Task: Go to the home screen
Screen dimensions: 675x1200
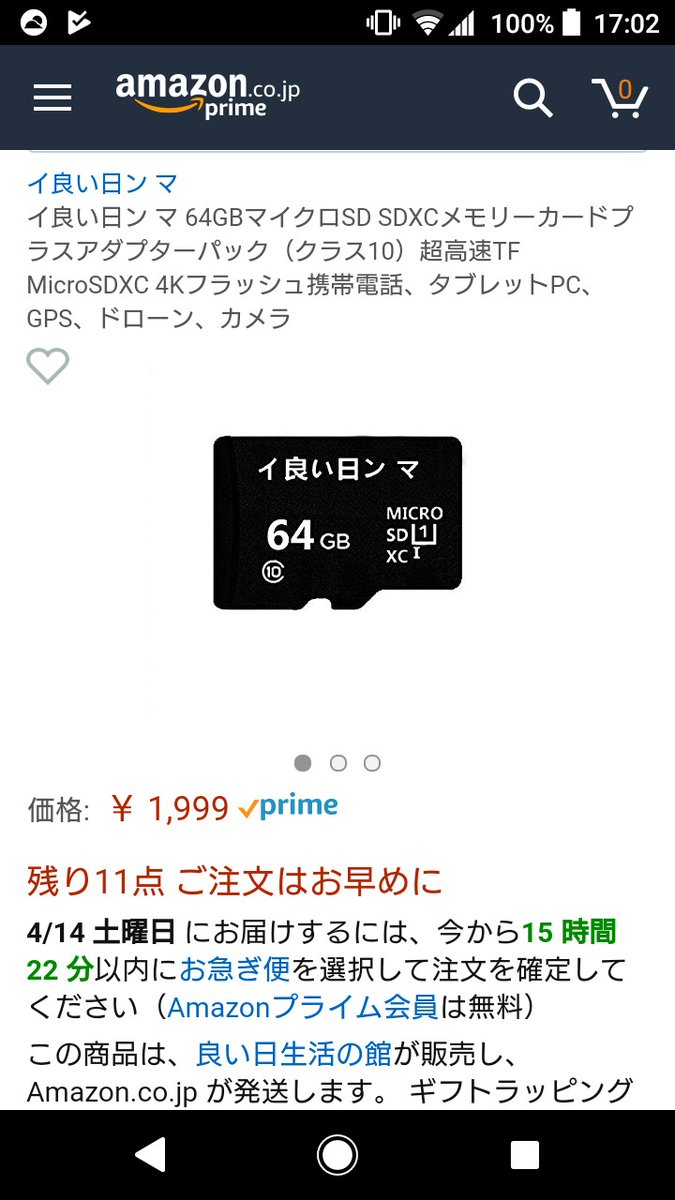Action: (x=337, y=1155)
